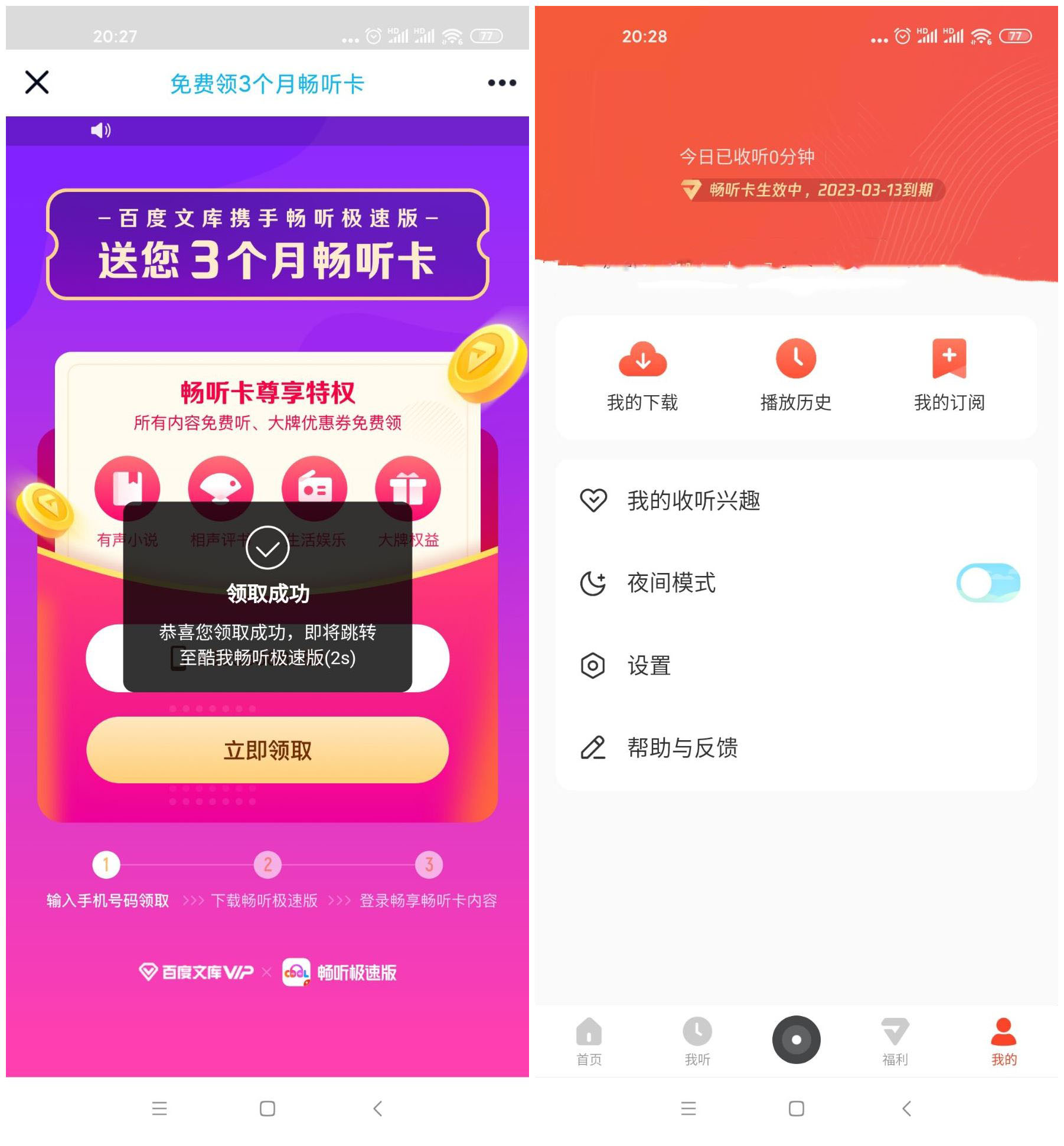
Task: Open 我的收听兴趣 listening interests
Action: tap(693, 501)
